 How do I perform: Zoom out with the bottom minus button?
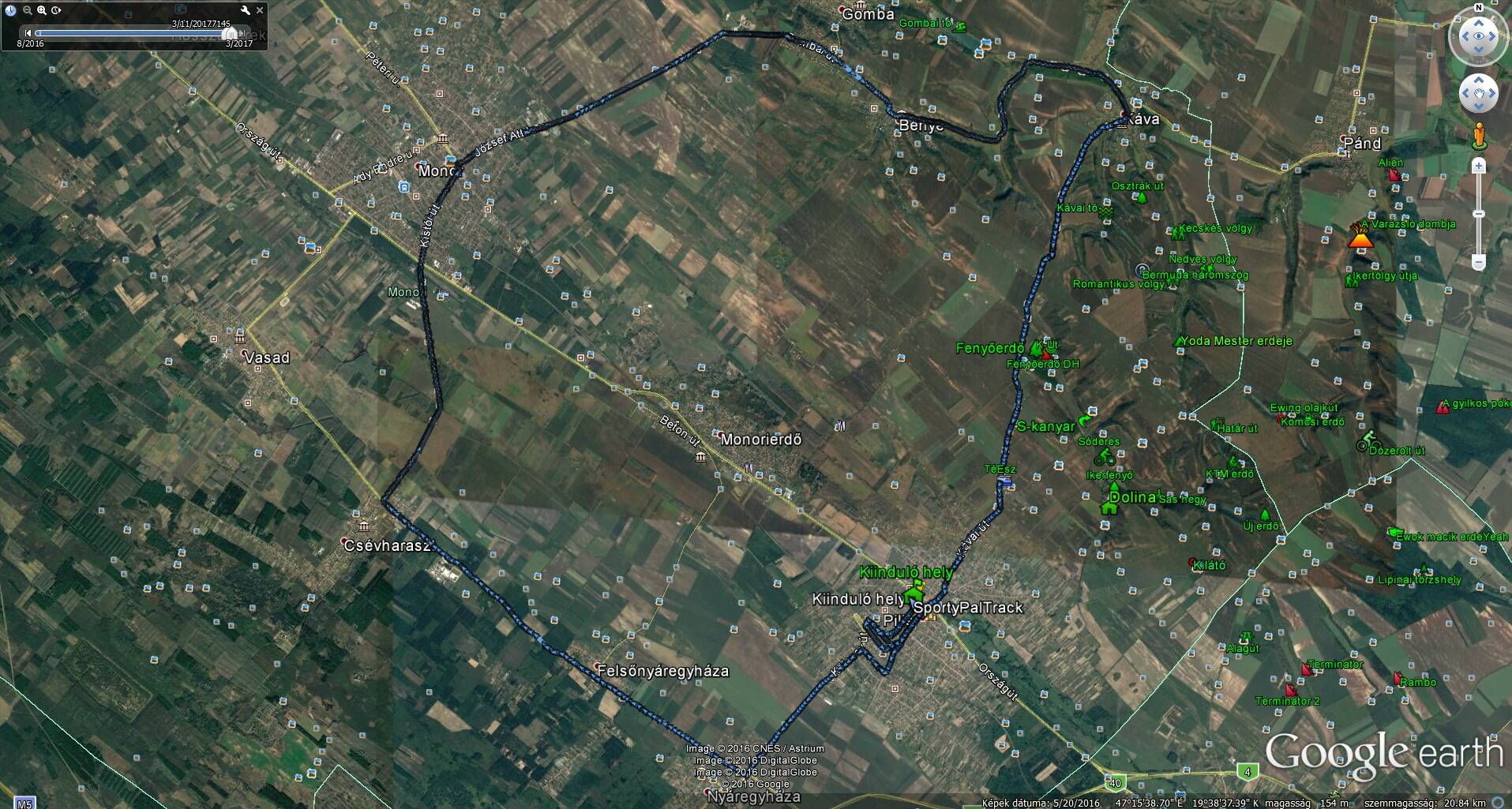point(1479,261)
